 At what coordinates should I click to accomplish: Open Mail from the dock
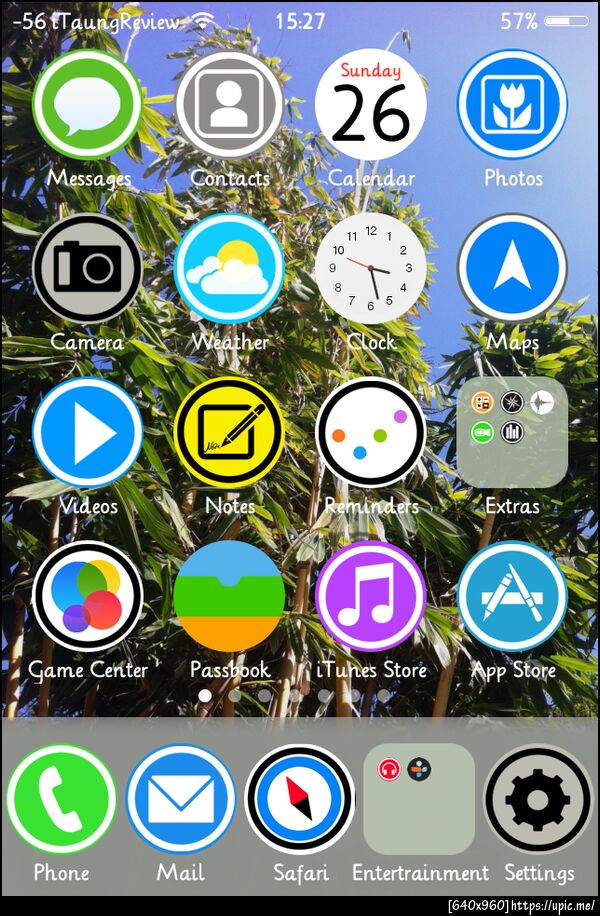181,798
